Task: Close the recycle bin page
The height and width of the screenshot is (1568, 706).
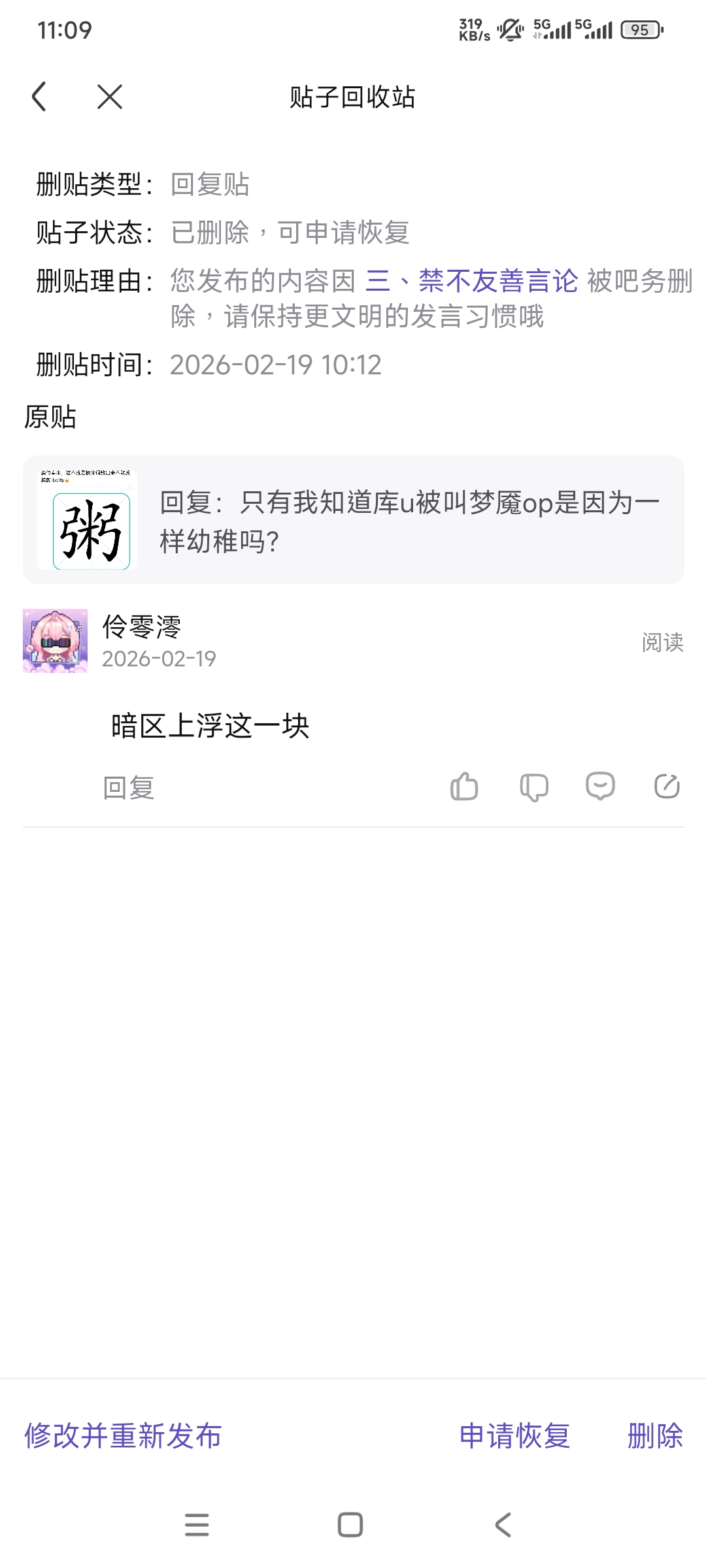Action: [109, 97]
